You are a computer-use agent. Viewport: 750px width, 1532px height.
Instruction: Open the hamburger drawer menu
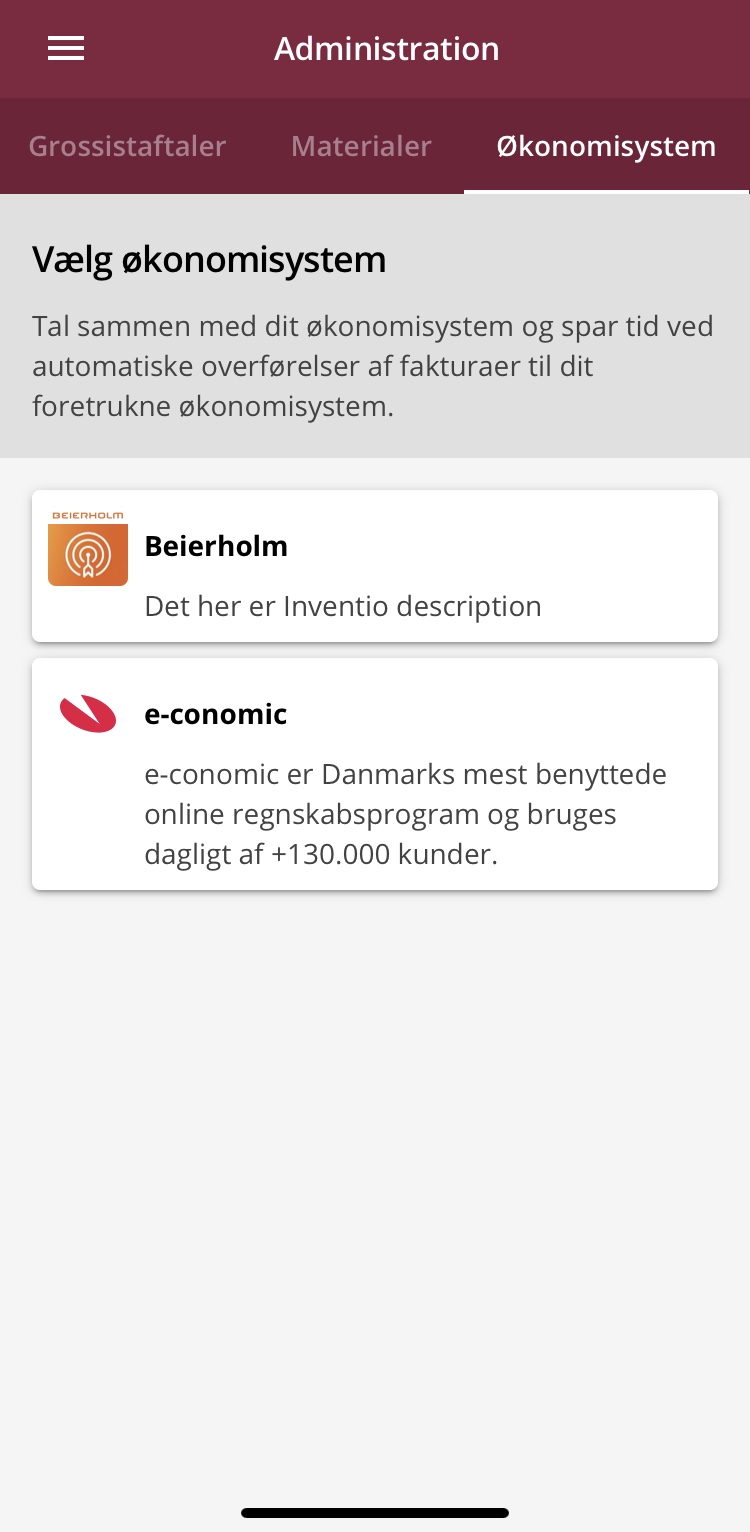coord(66,48)
